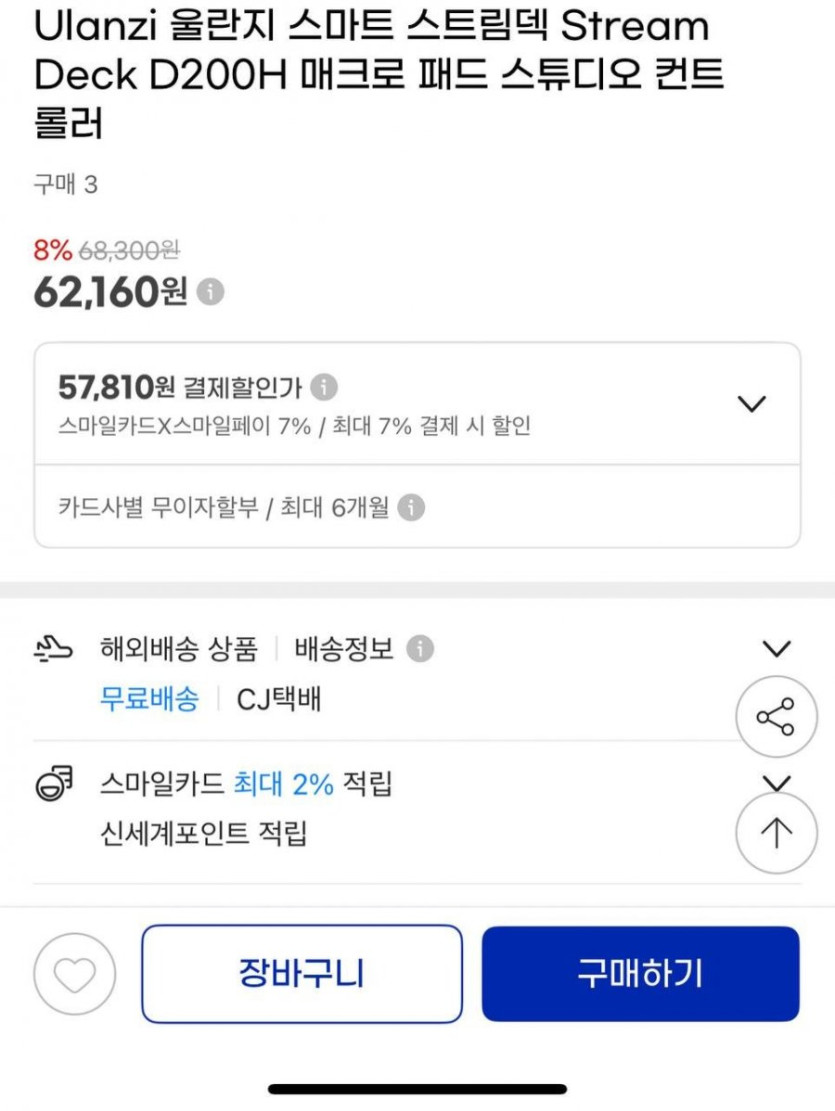835x1111 pixels.
Task: Jump back to top with the up arrow
Action: (x=776, y=833)
